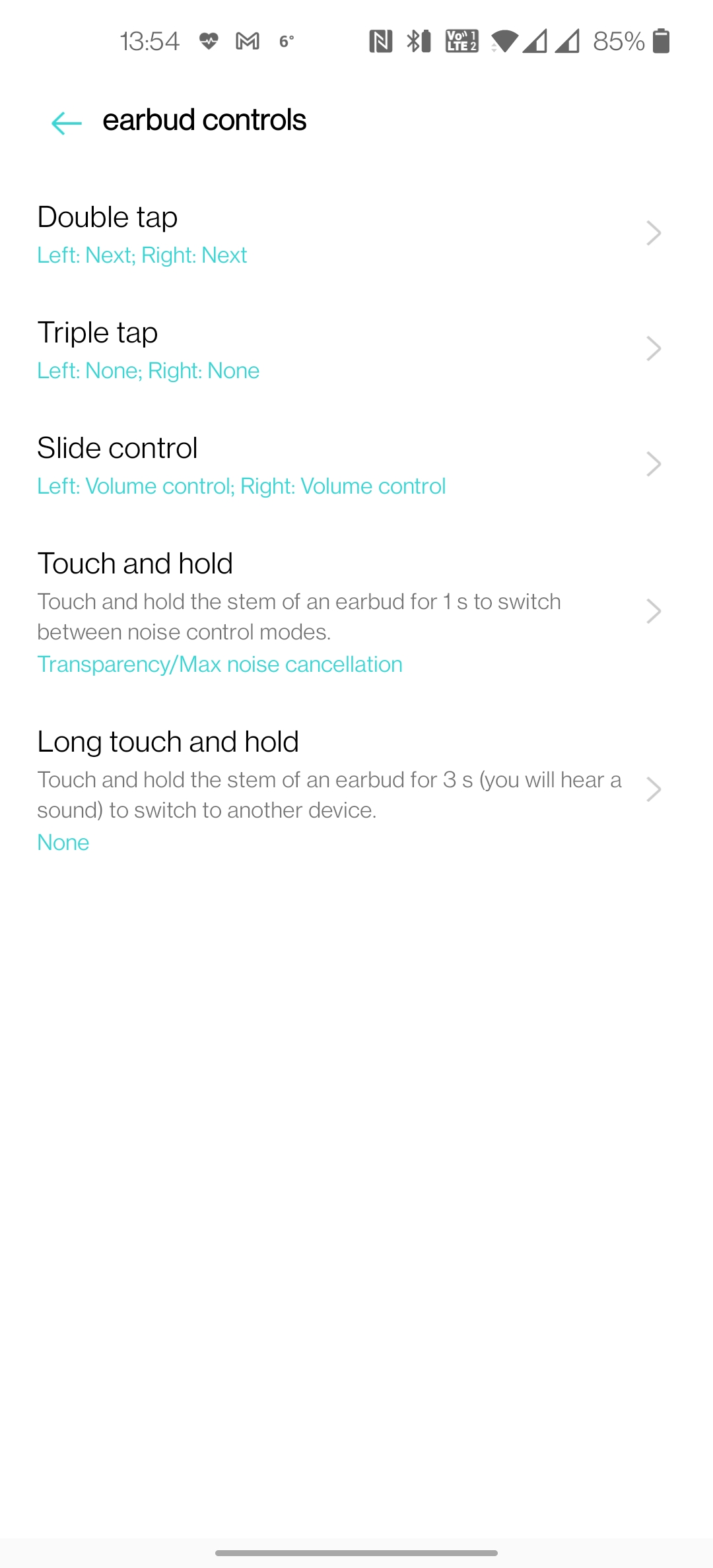Open Long touch and hold settings
Image resolution: width=713 pixels, height=1568 pixels.
[356, 790]
